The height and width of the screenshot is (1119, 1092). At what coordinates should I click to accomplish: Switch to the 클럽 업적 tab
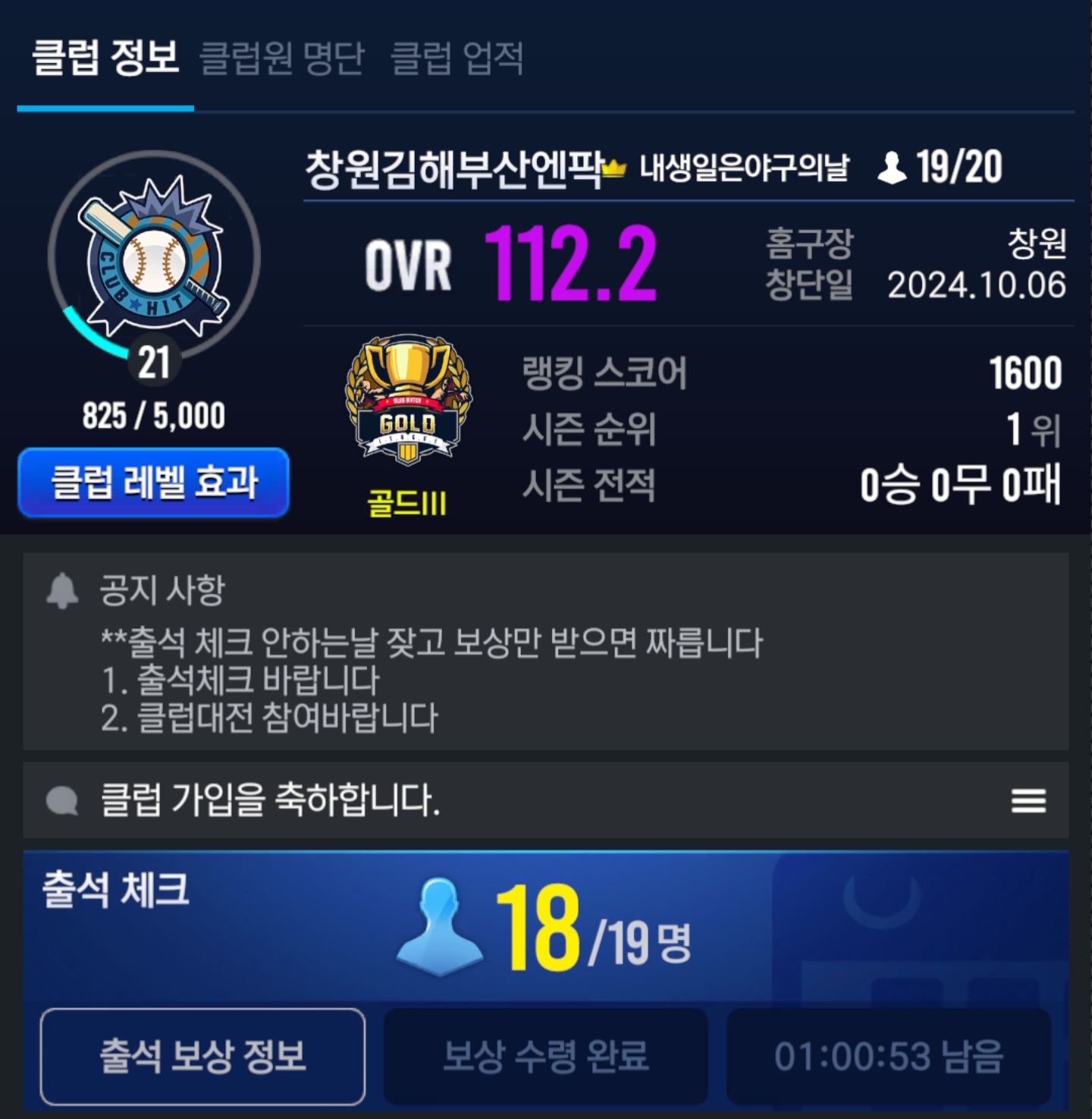(x=457, y=58)
